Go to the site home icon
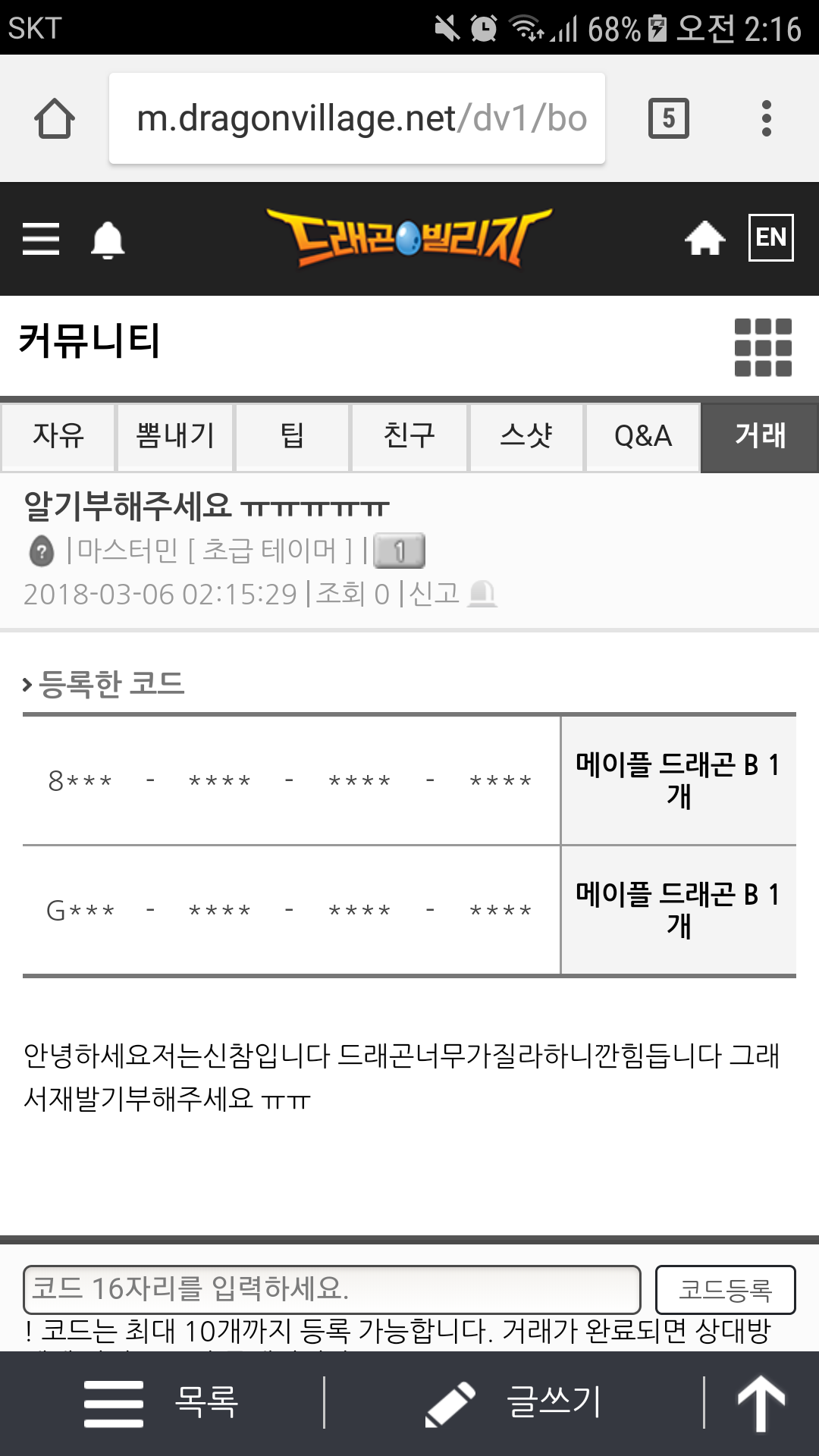819x1456 pixels. point(704,239)
